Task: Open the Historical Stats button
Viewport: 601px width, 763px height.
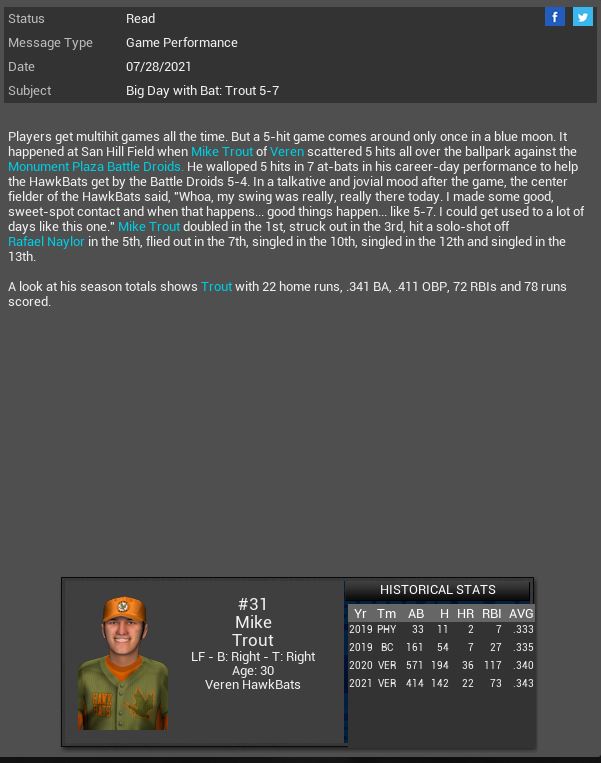Action: click(x=439, y=590)
